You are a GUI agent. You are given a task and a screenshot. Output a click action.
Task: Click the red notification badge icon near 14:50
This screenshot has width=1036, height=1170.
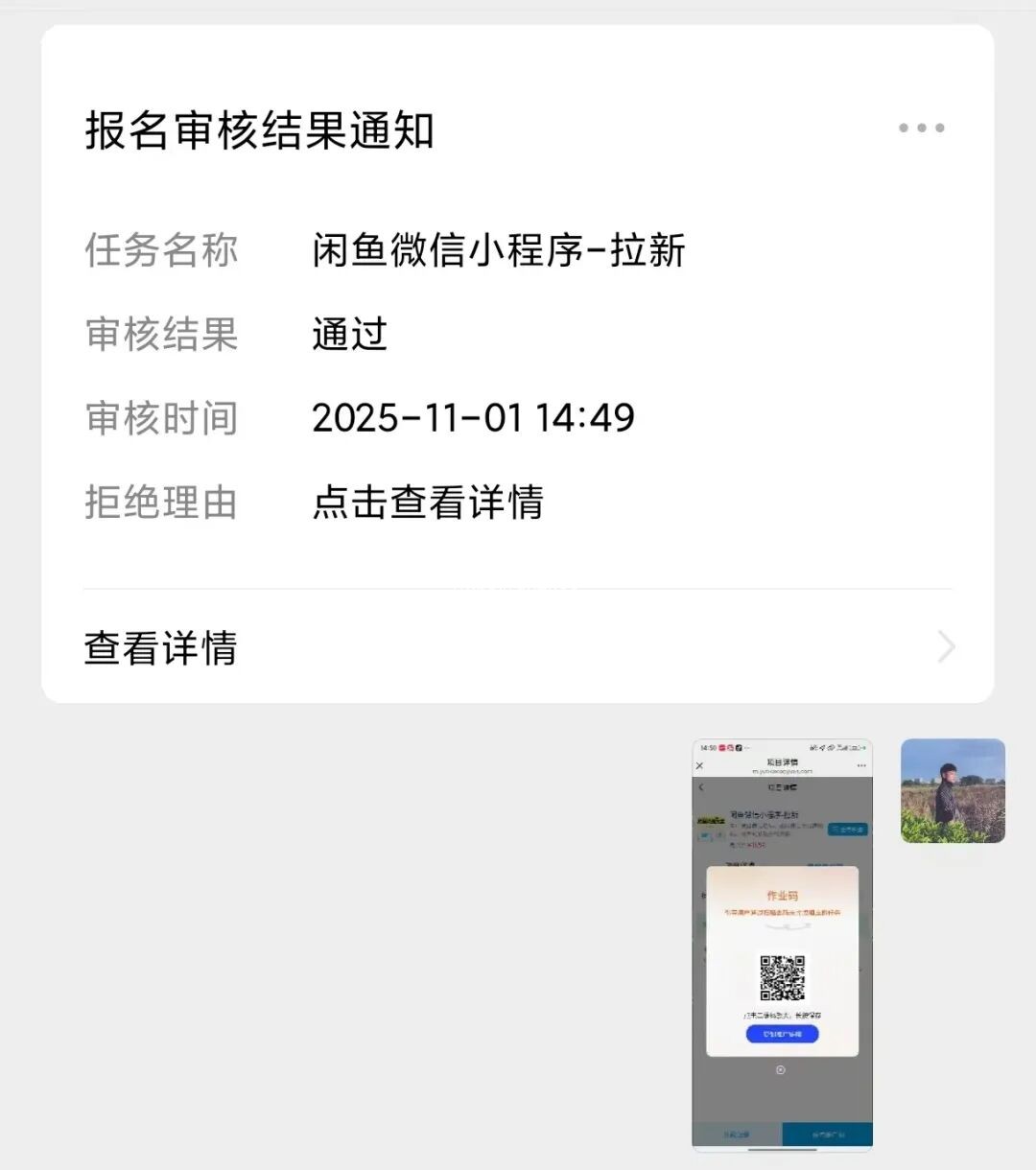click(x=721, y=747)
